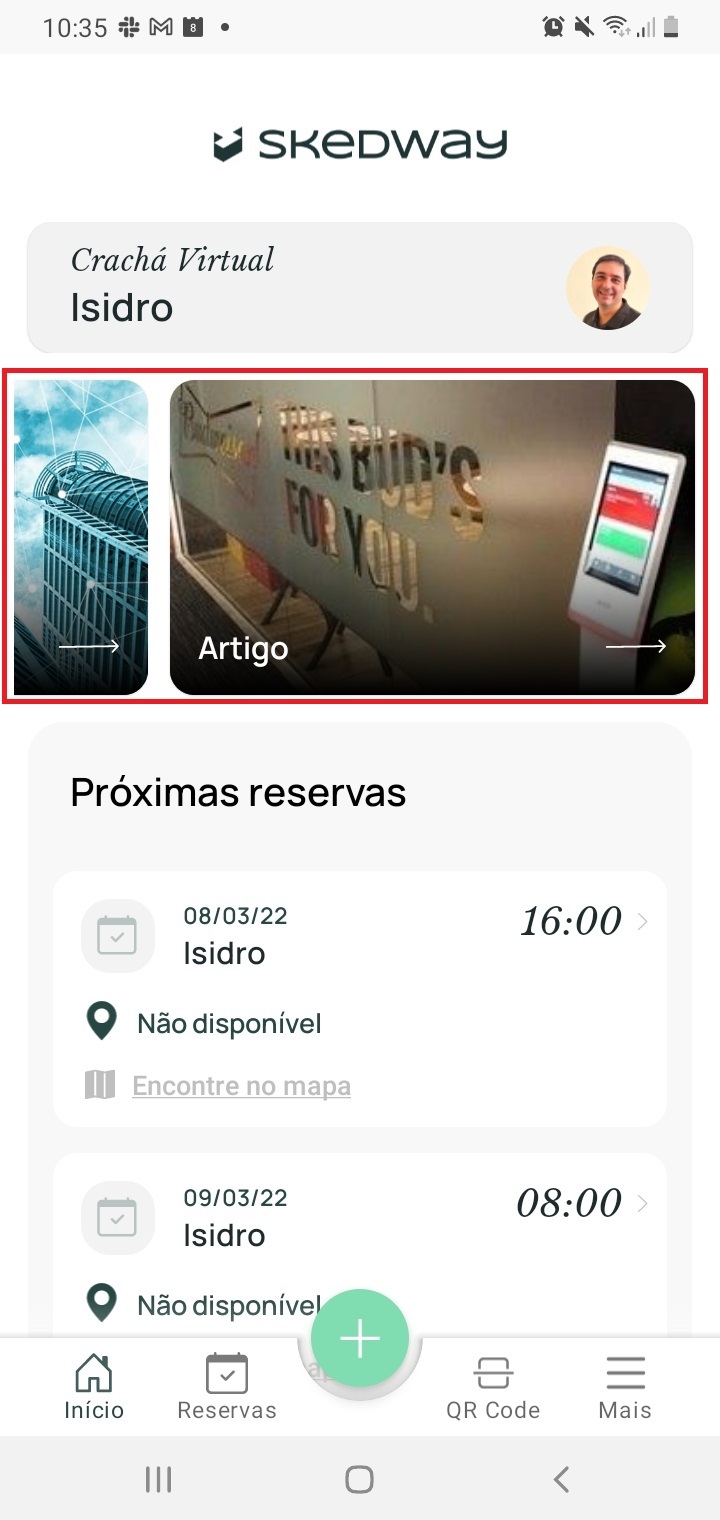The image size is (720, 1520).
Task: Go back with system back button
Action: tap(562, 1479)
